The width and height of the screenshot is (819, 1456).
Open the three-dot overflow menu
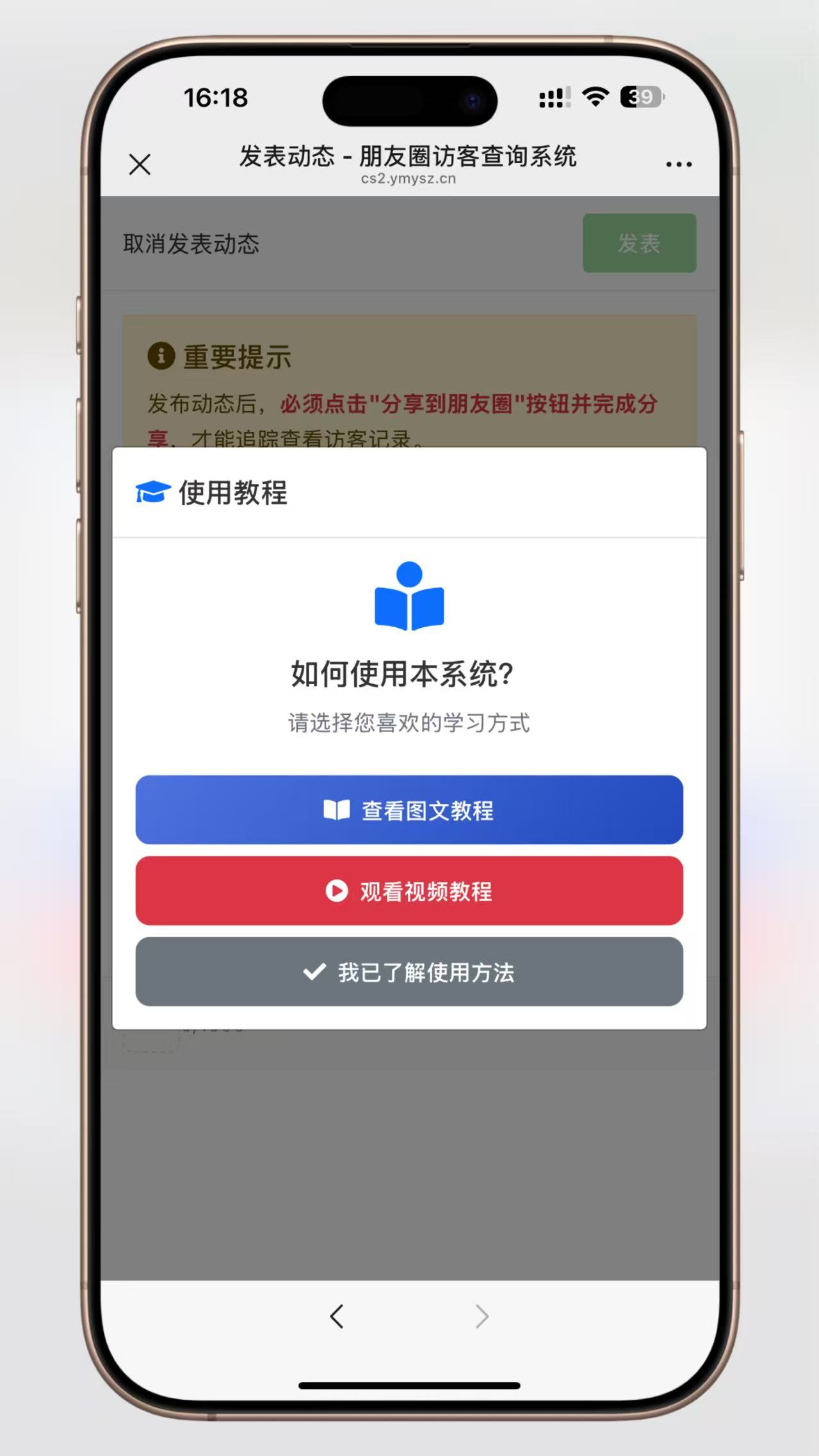(678, 164)
